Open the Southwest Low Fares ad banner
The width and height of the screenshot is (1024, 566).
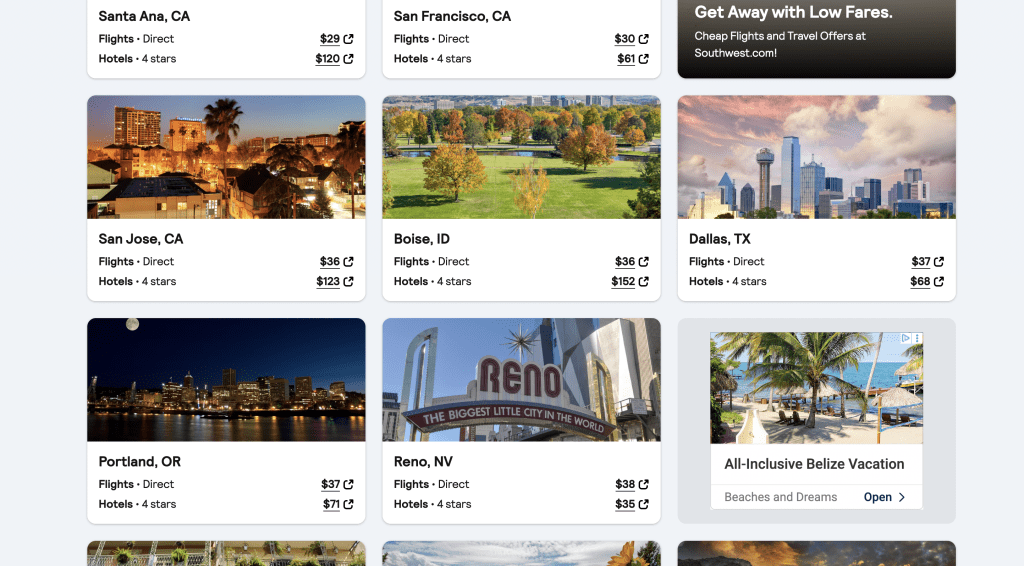click(816, 38)
